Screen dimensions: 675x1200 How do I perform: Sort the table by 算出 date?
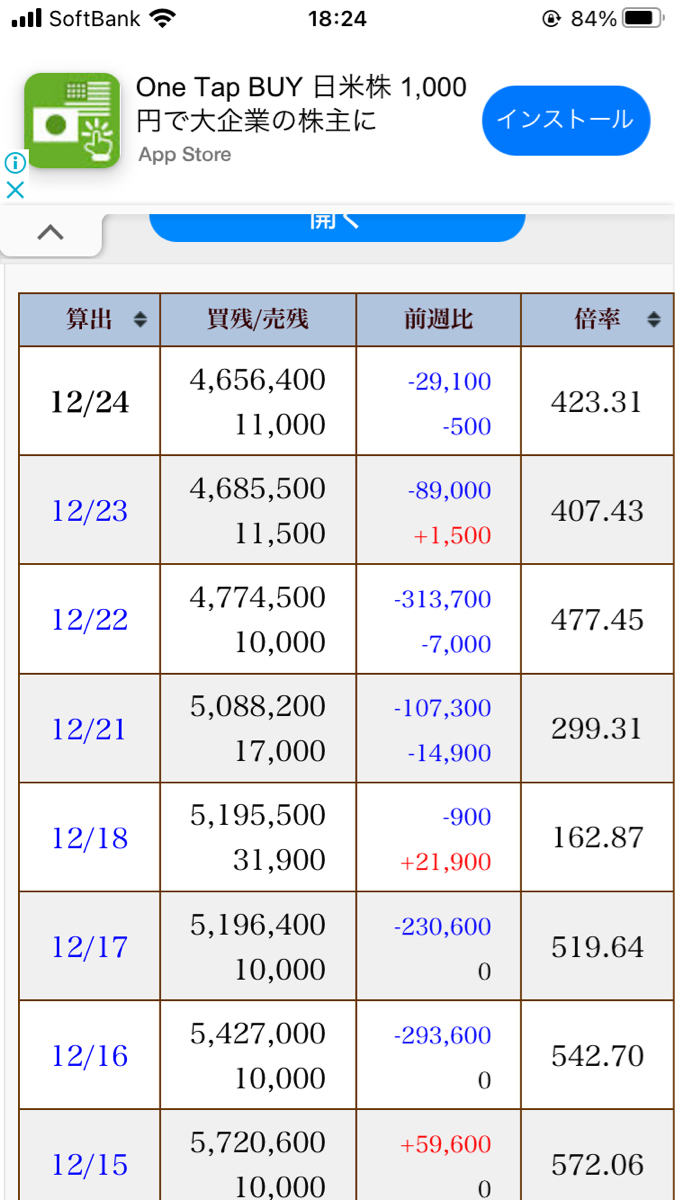pos(140,320)
